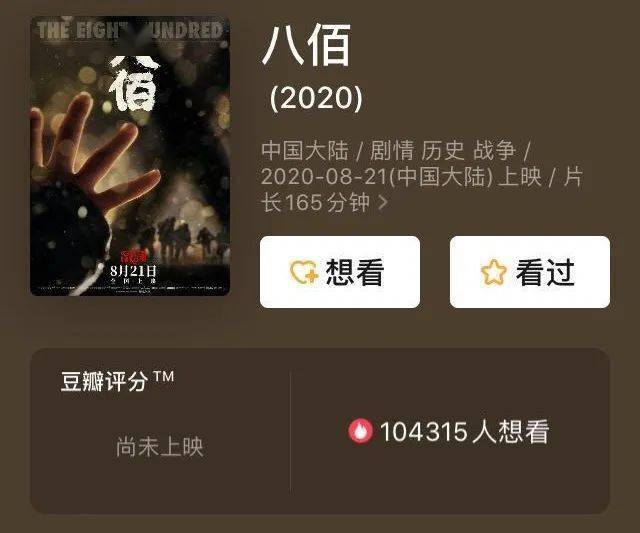Open the 八佰 movie poster
The image size is (640, 533).
click(x=130, y=155)
